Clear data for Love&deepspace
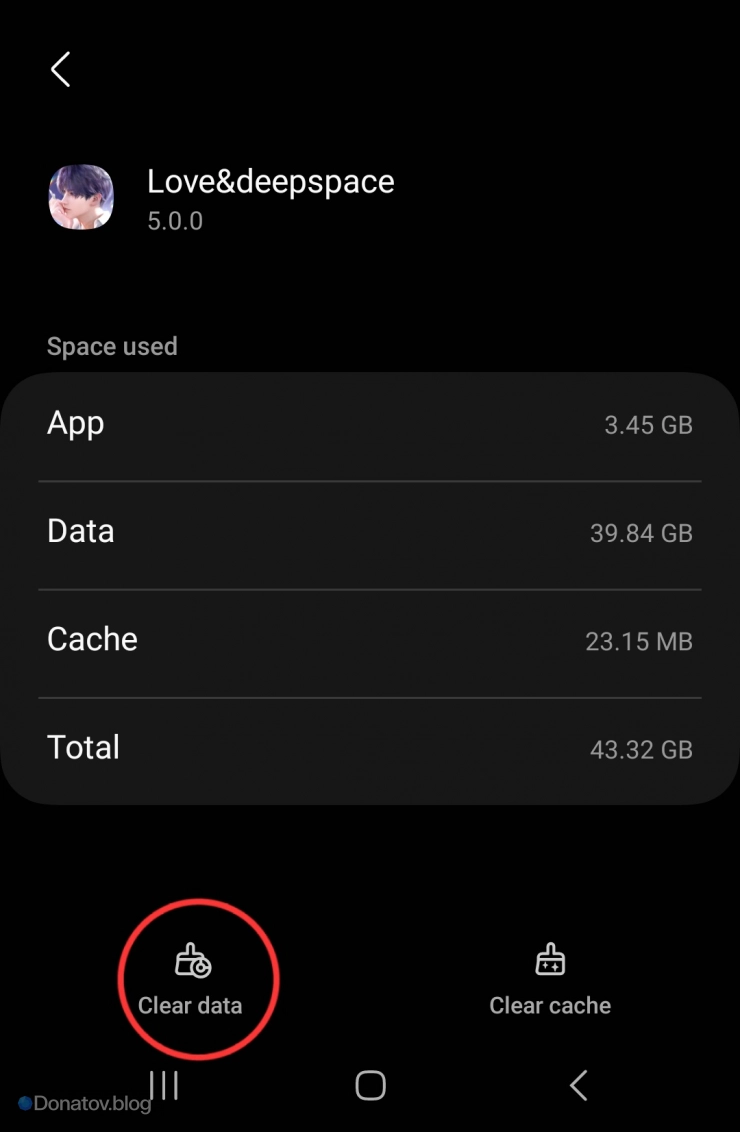The width and height of the screenshot is (740, 1132). coord(192,979)
